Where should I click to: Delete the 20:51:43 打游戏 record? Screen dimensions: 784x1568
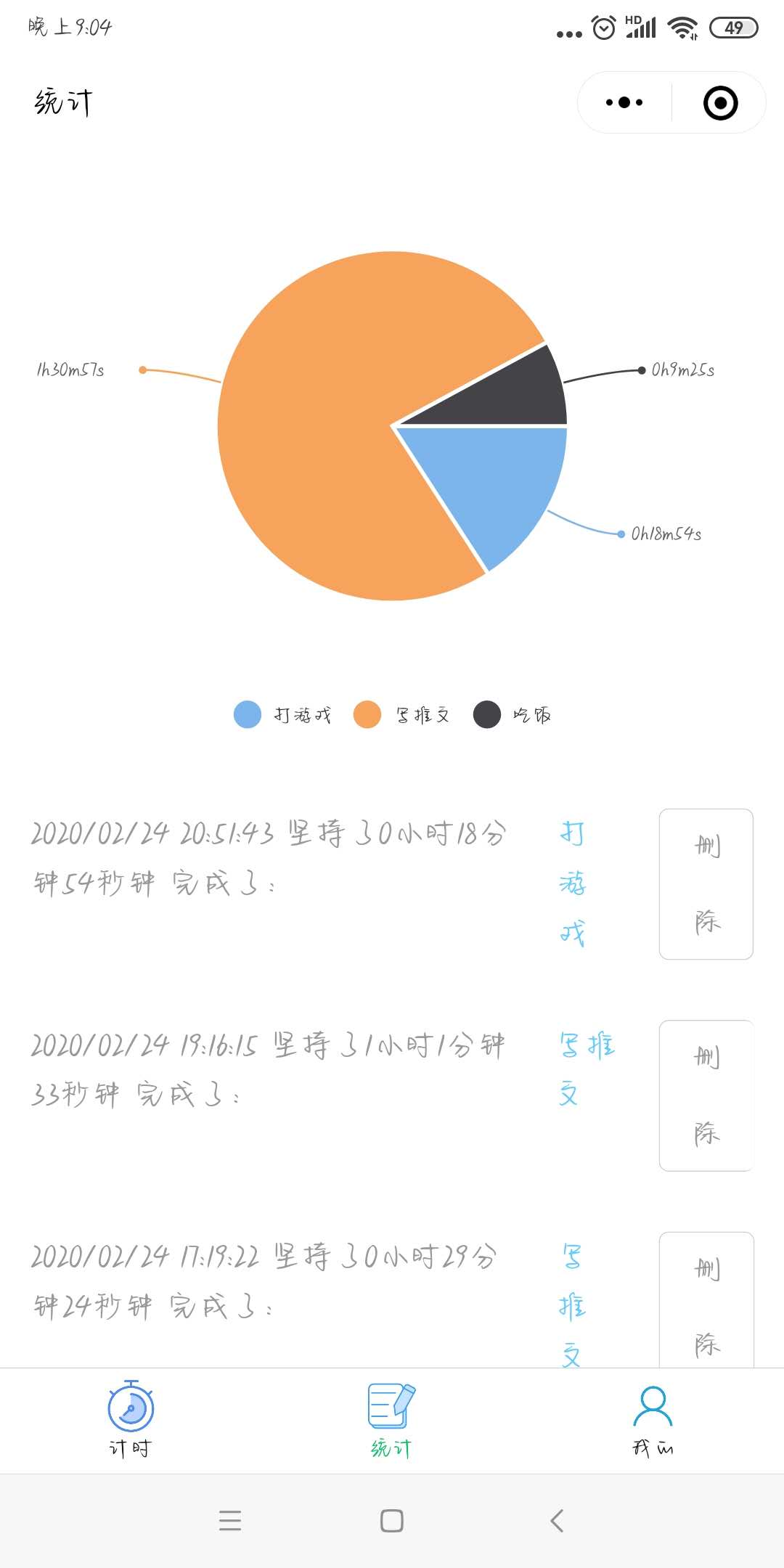[706, 883]
